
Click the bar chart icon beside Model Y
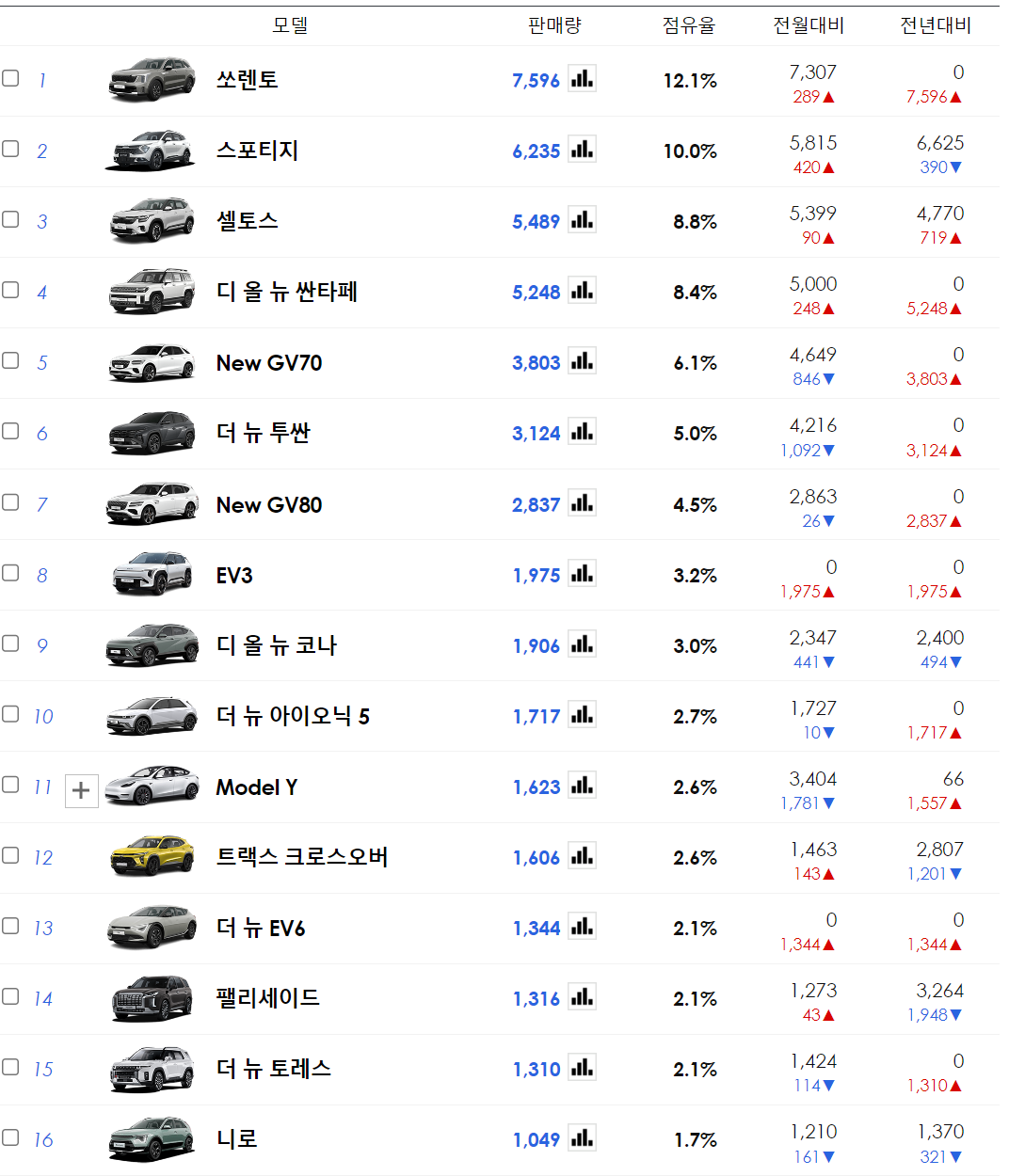582,786
